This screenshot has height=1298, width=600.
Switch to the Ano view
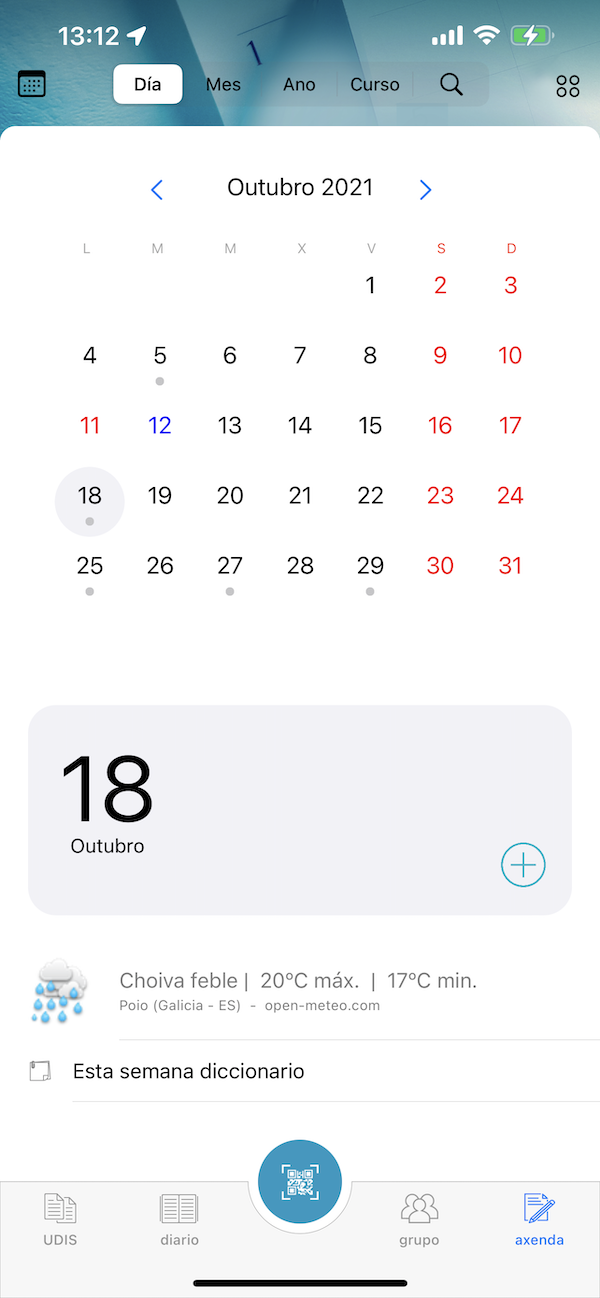point(299,85)
